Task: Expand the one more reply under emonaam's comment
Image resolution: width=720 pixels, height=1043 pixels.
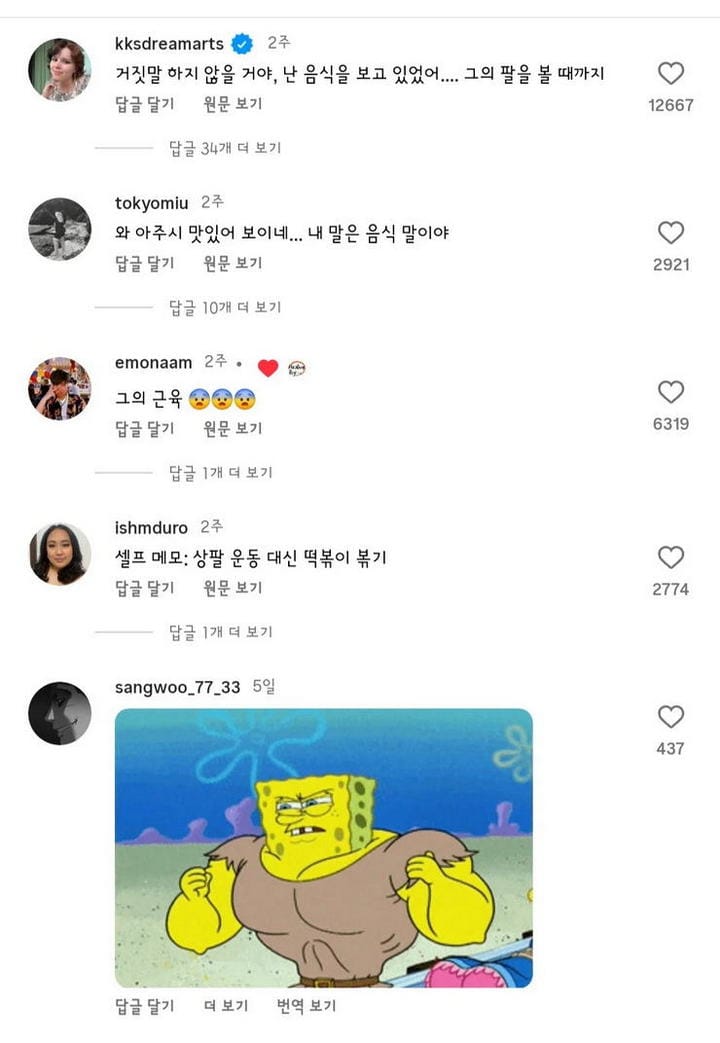Action: [x=220, y=472]
